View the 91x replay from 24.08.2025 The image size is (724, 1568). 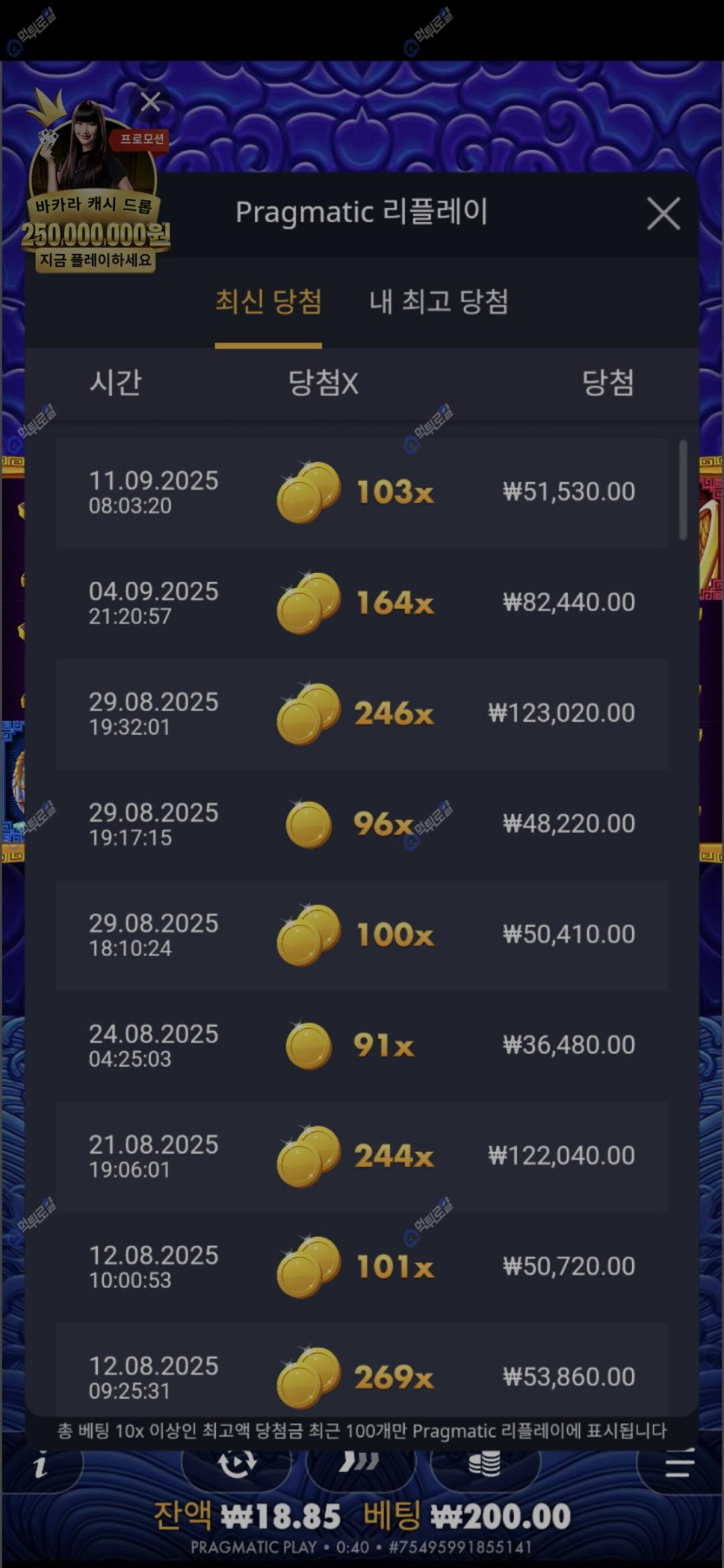point(362,1045)
